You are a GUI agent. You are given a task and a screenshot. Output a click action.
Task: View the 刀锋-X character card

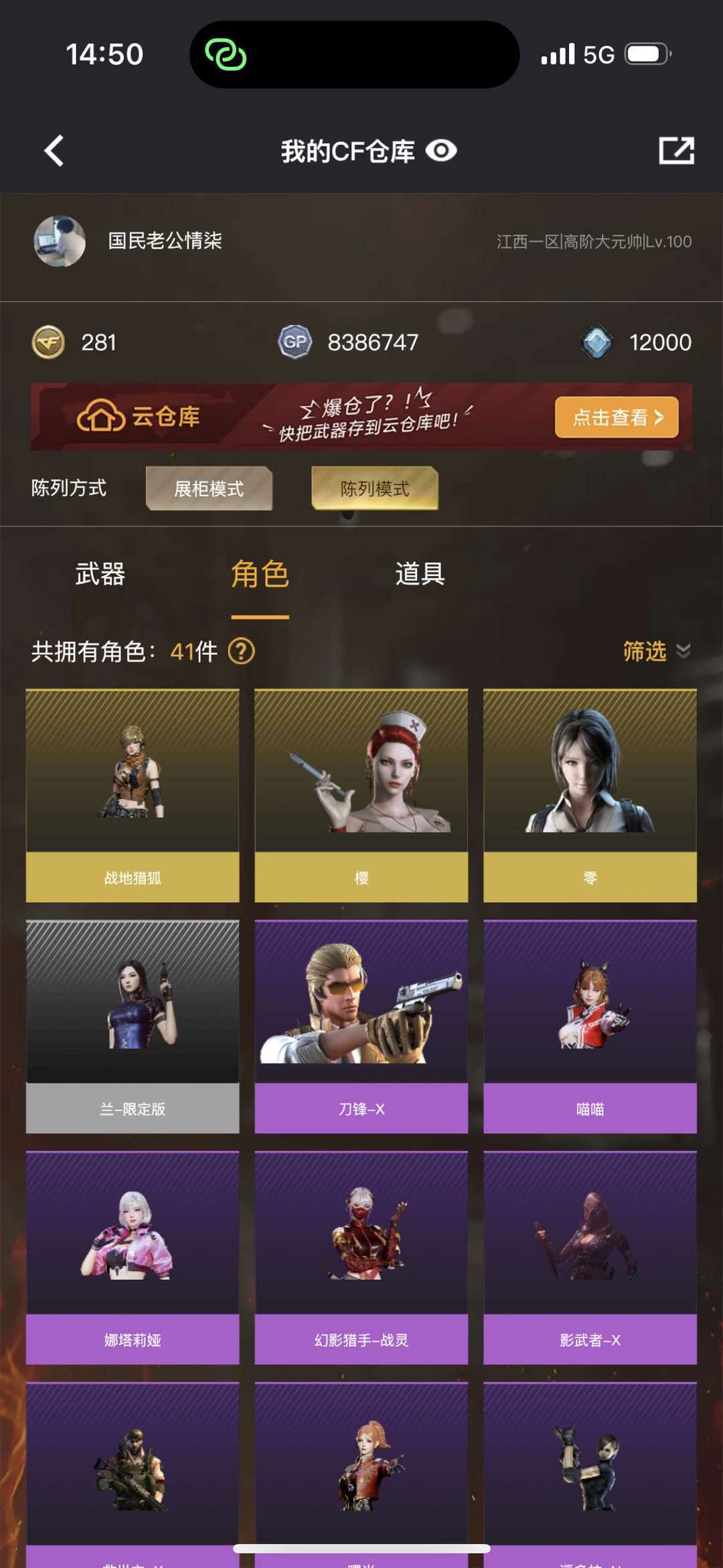tap(361, 1026)
